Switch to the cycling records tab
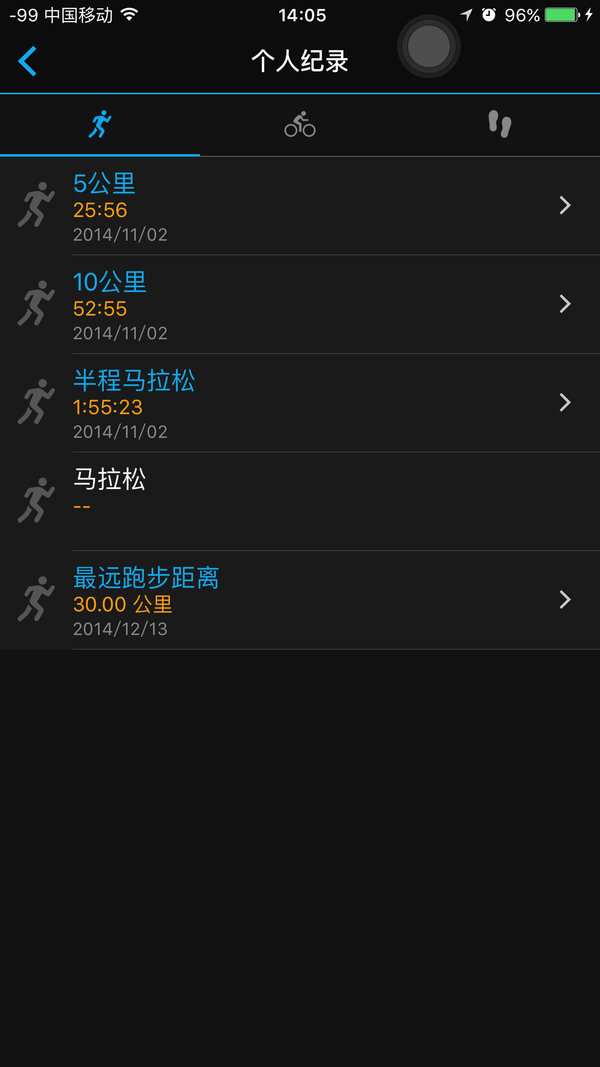 [x=300, y=125]
